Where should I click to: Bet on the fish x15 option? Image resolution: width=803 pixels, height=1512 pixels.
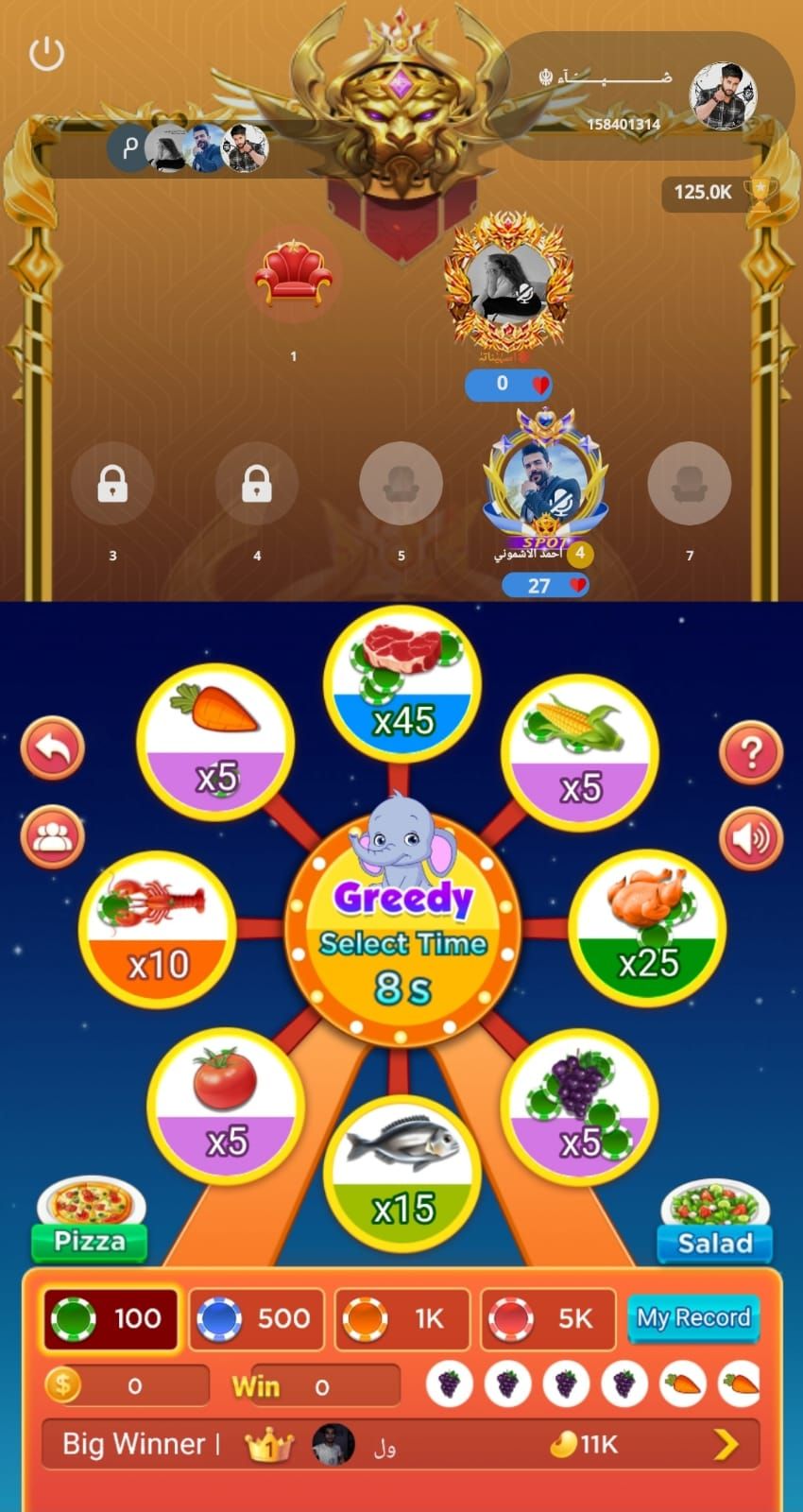(402, 1174)
